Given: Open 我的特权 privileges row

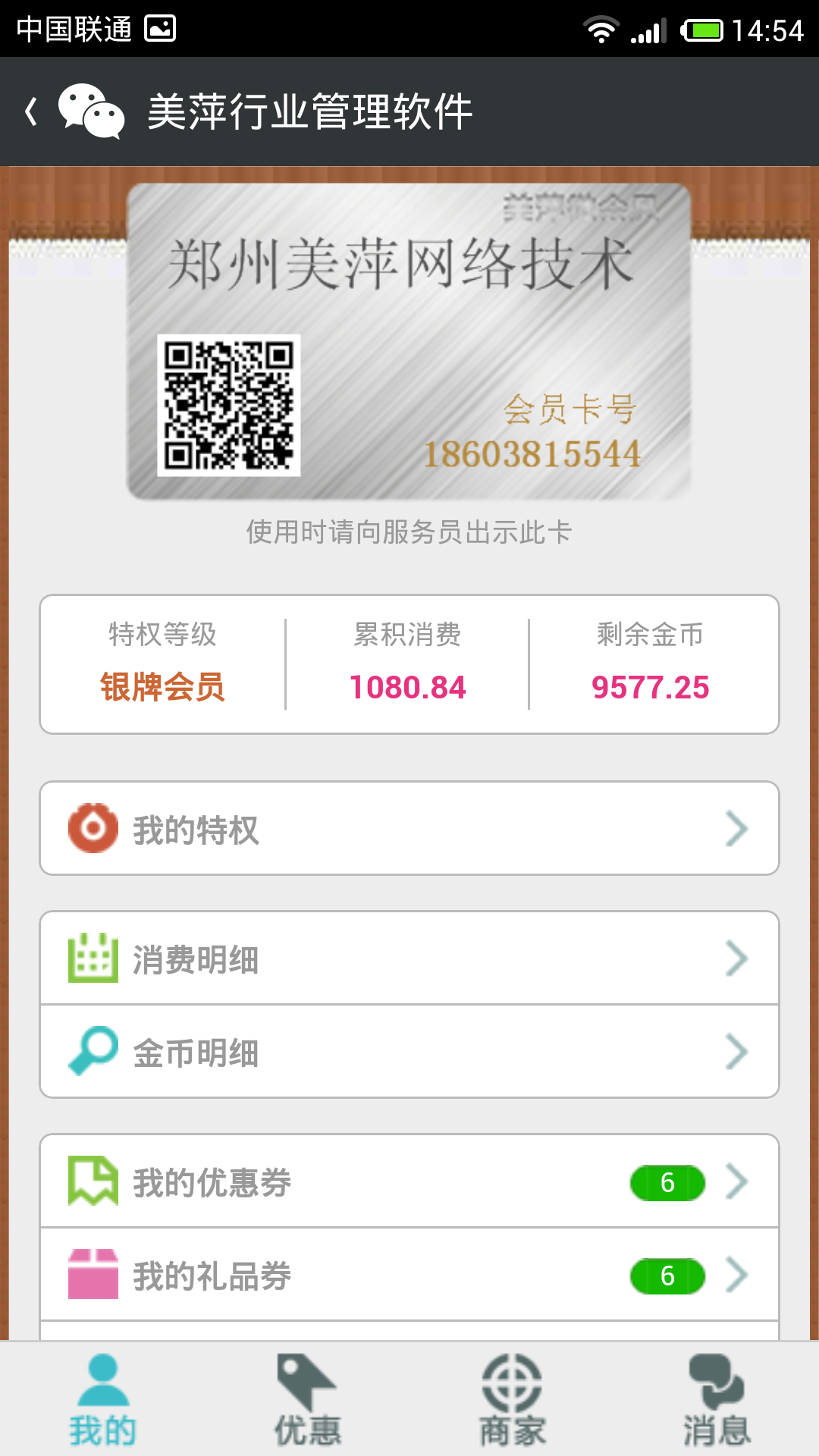Looking at the screenshot, I should tap(409, 829).
